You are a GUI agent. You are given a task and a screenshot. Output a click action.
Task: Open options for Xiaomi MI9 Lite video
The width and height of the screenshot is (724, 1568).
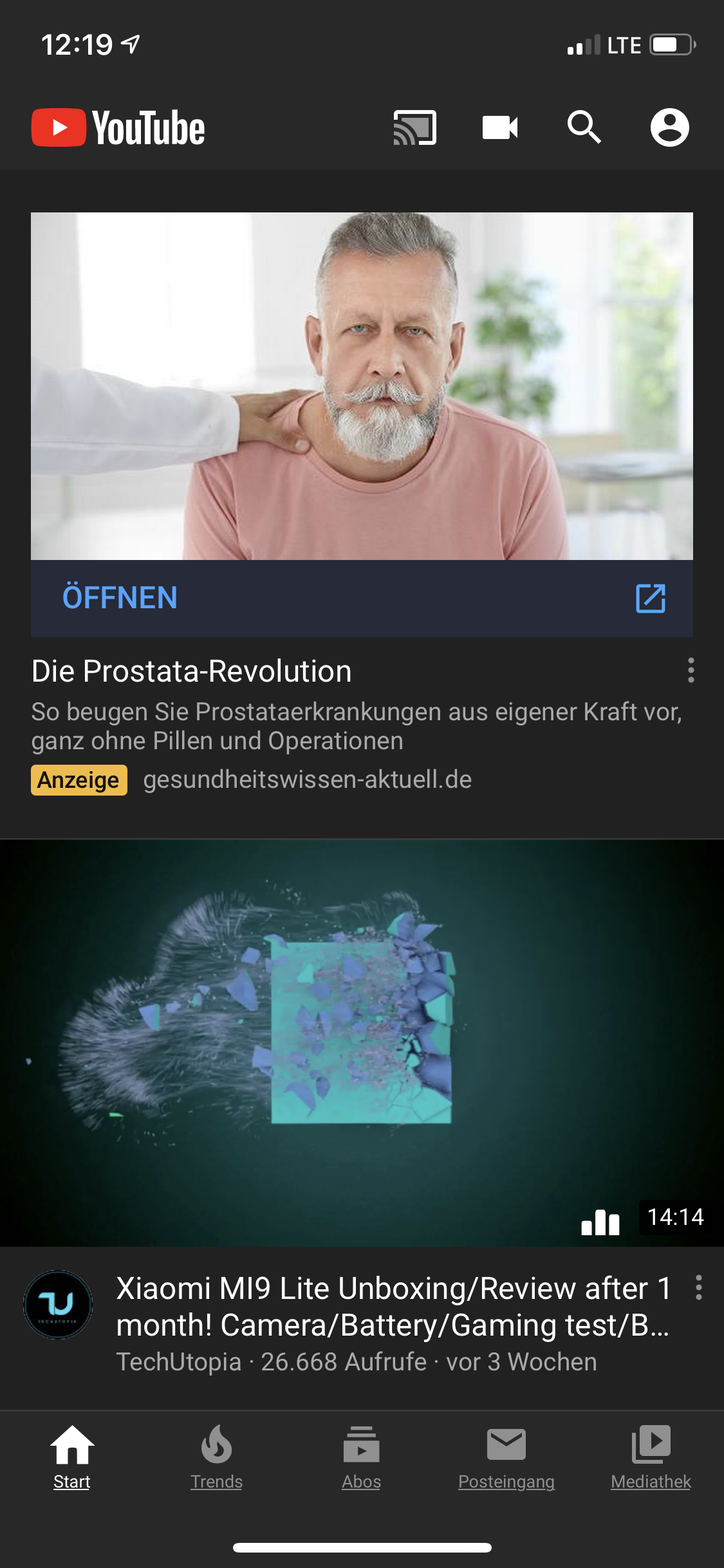click(x=699, y=1288)
